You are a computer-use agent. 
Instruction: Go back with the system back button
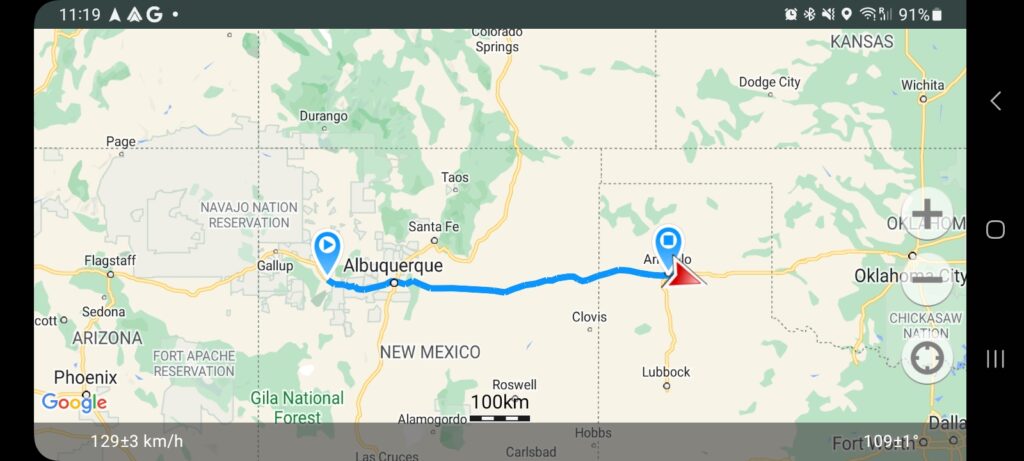[995, 101]
